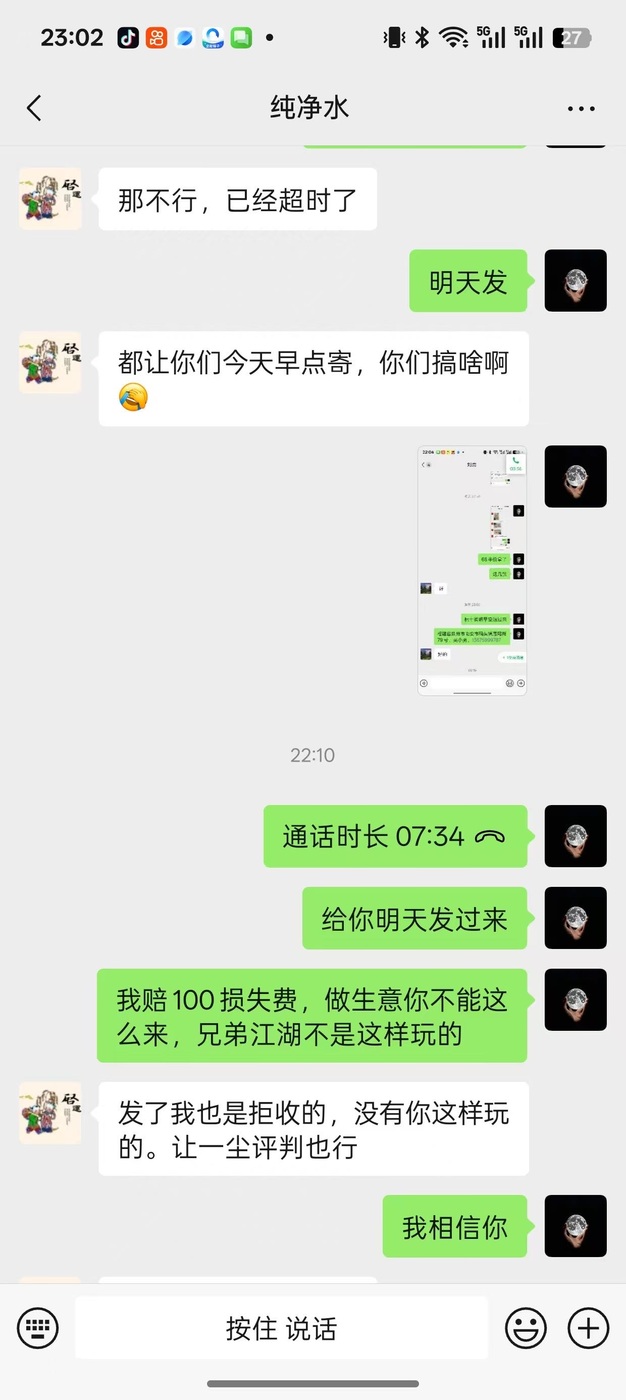626x1400 pixels.
Task: Open my avatar beside 明天发 message
Action: pyautogui.click(x=575, y=281)
